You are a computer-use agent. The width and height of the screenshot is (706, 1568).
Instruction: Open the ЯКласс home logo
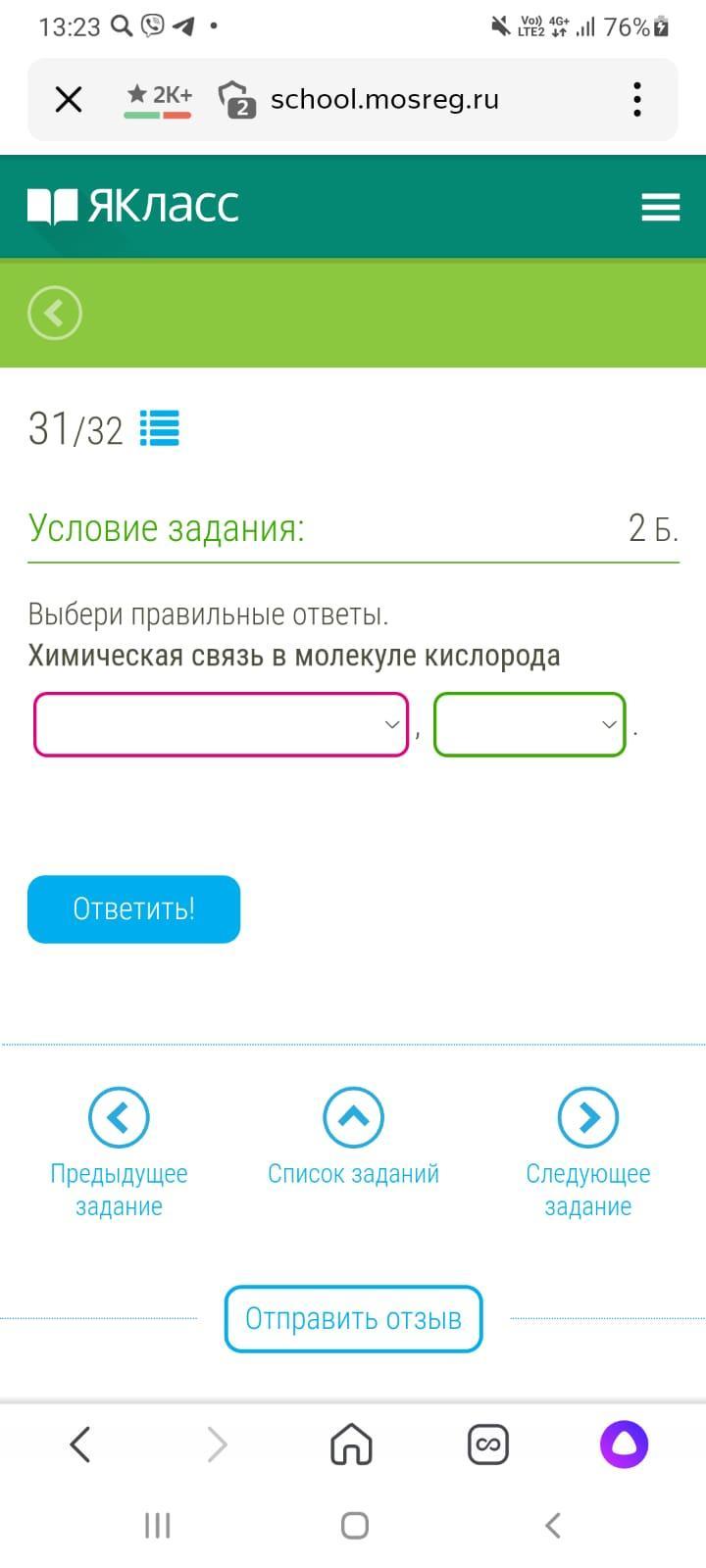tap(134, 206)
